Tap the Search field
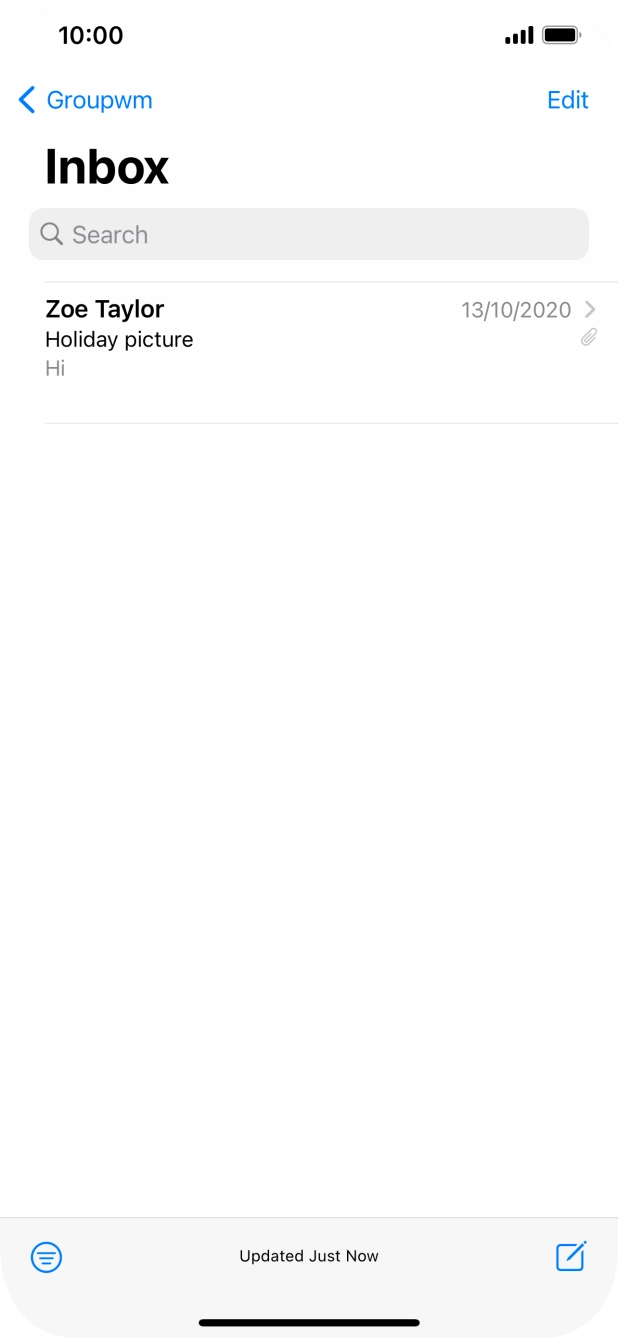 pyautogui.click(x=309, y=234)
